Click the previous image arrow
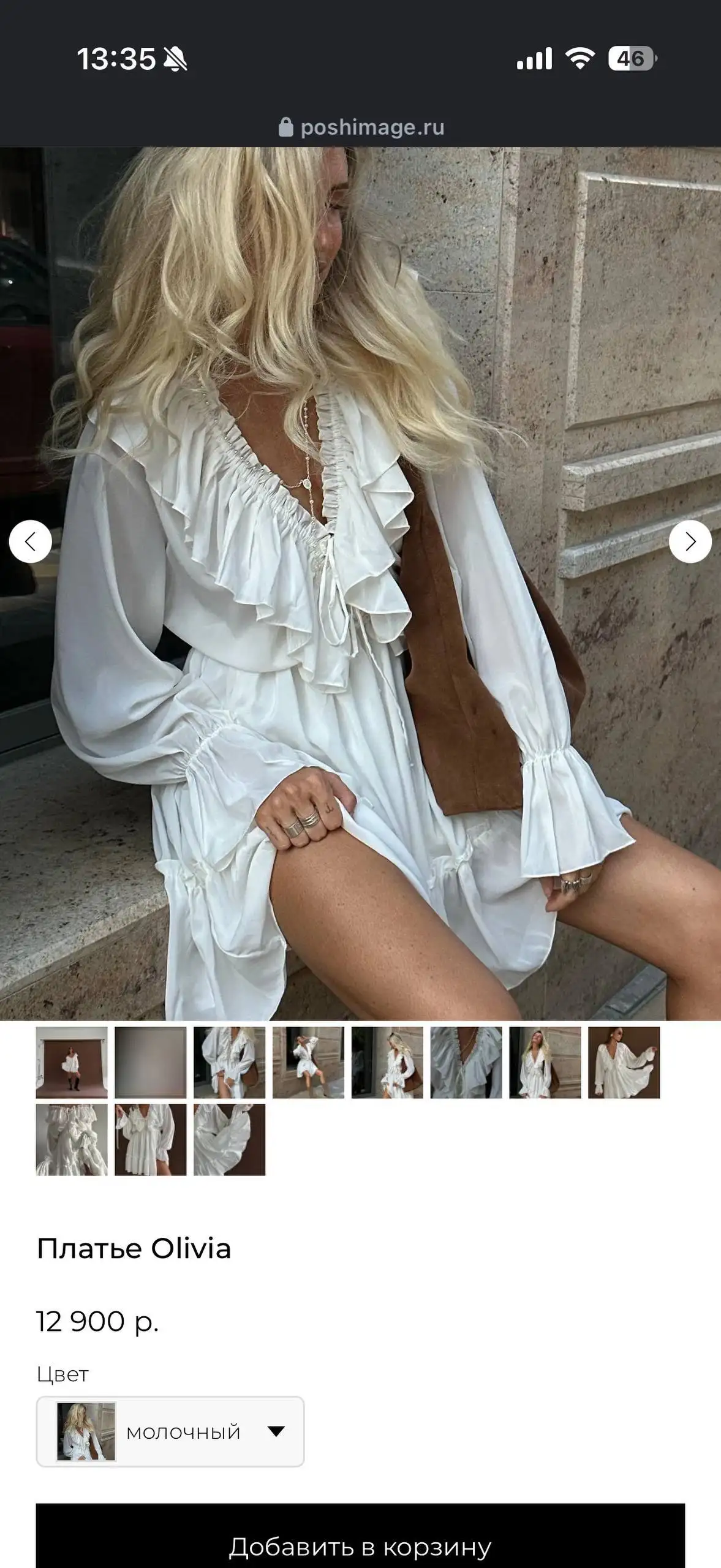The image size is (721, 1568). pos(30,541)
